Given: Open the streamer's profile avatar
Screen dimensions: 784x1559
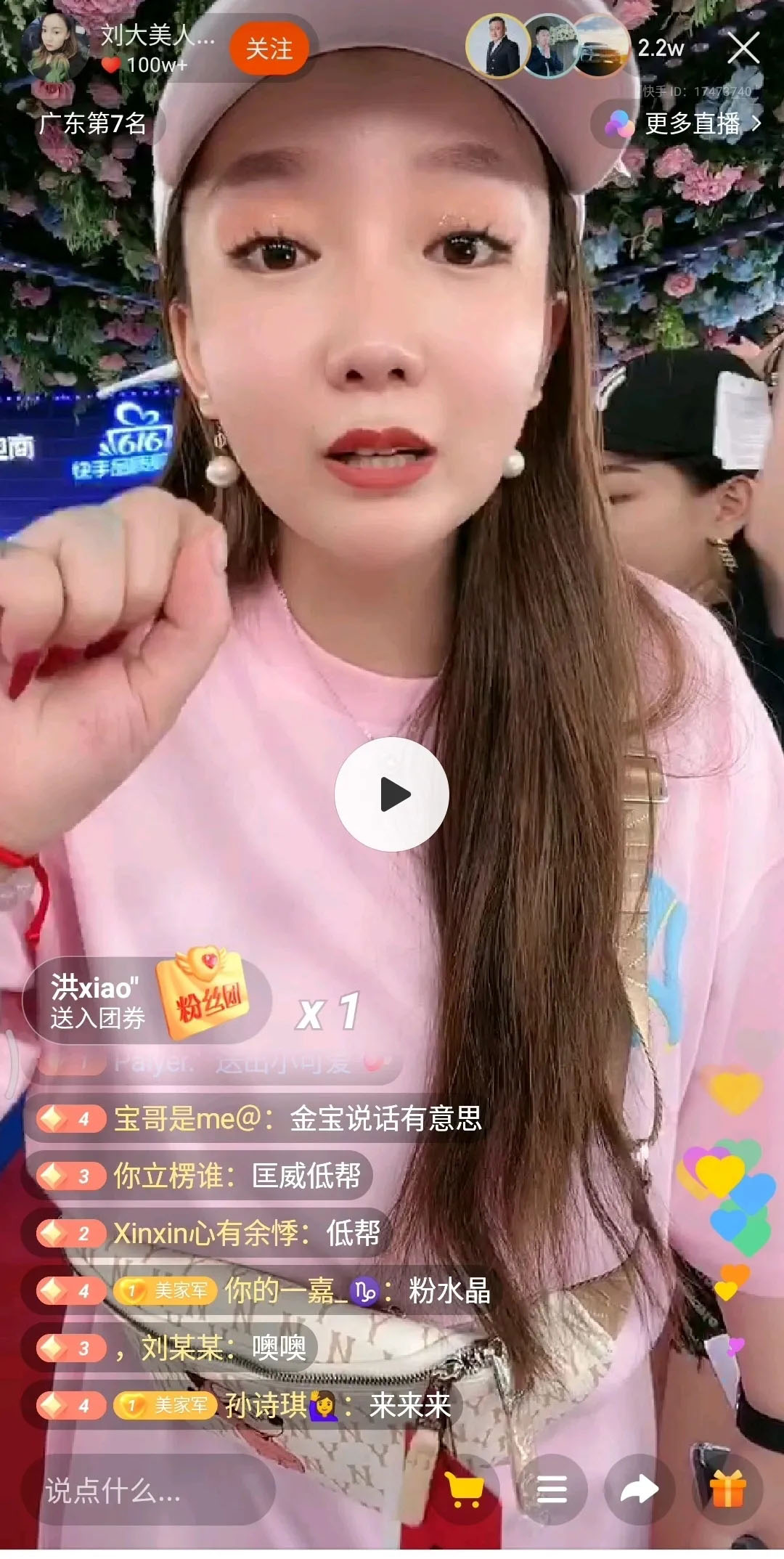Looking at the screenshot, I should click(57, 47).
